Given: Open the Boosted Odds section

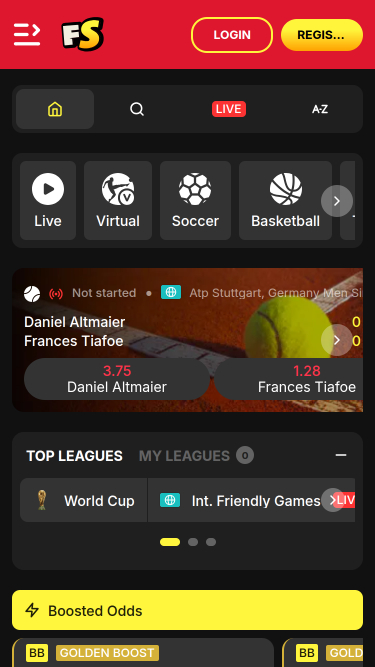Looking at the screenshot, I should (188, 610).
